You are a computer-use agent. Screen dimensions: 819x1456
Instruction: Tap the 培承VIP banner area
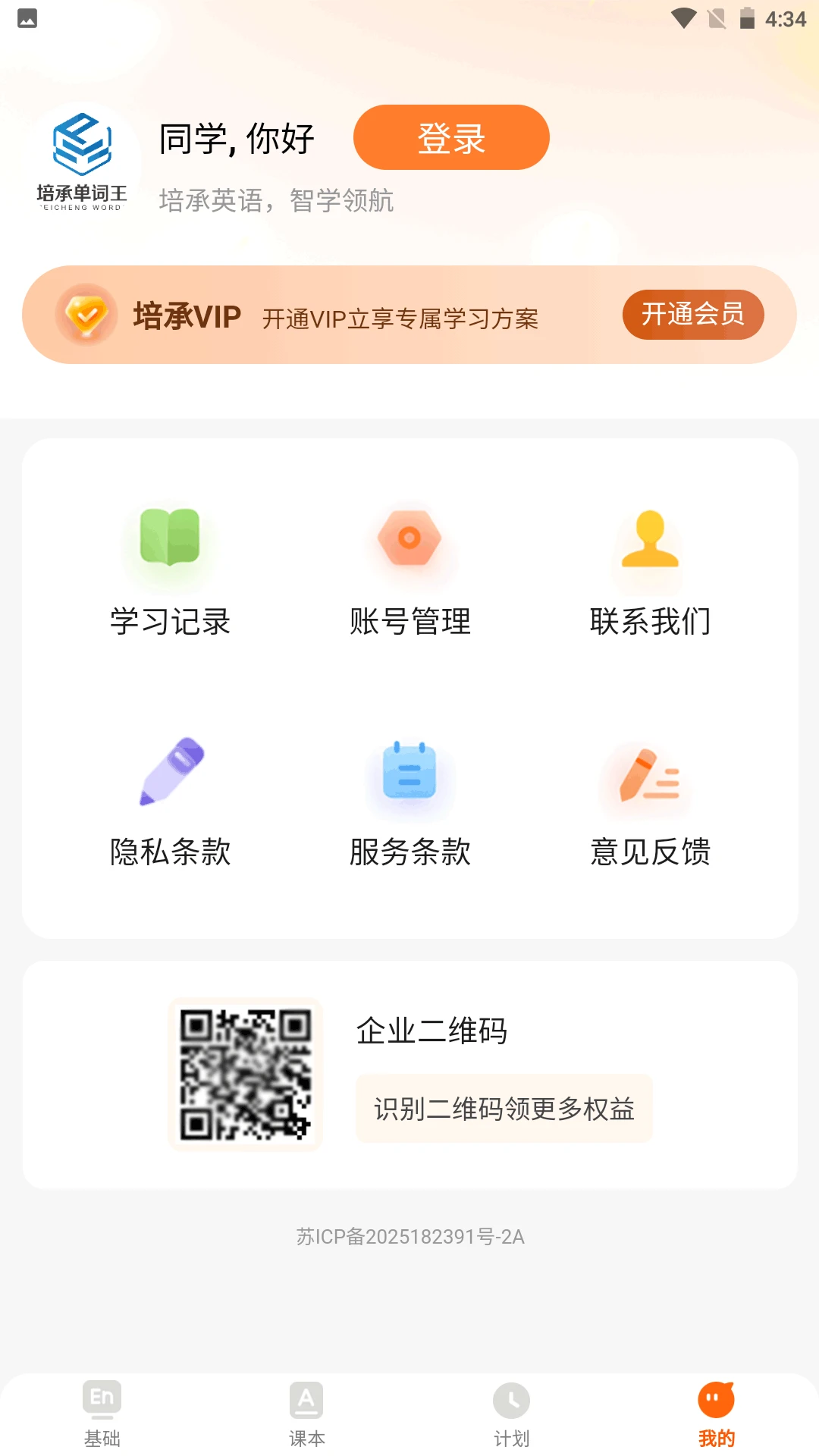[x=409, y=314]
